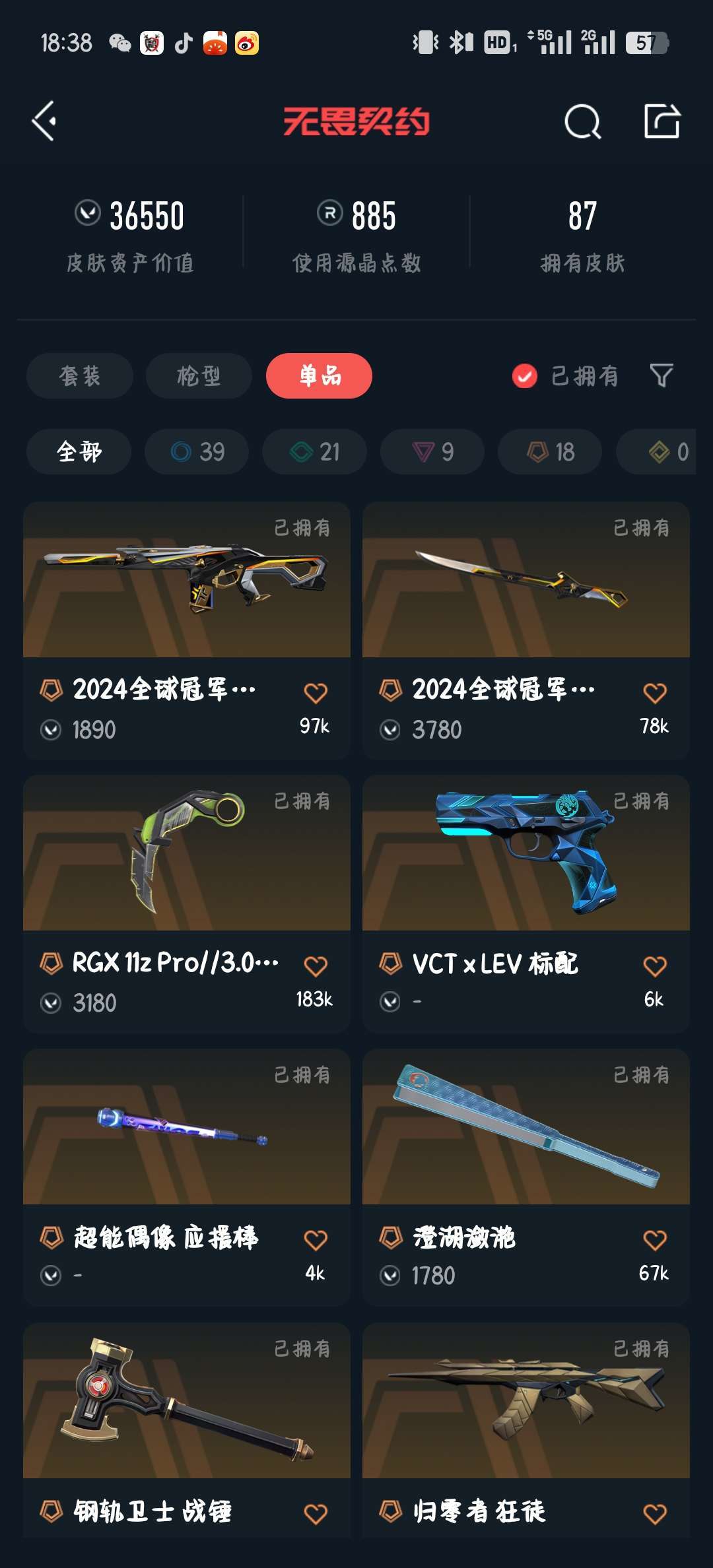Filter by the orange tier chip showing 18
Image resolution: width=713 pixels, height=1568 pixels.
point(550,452)
